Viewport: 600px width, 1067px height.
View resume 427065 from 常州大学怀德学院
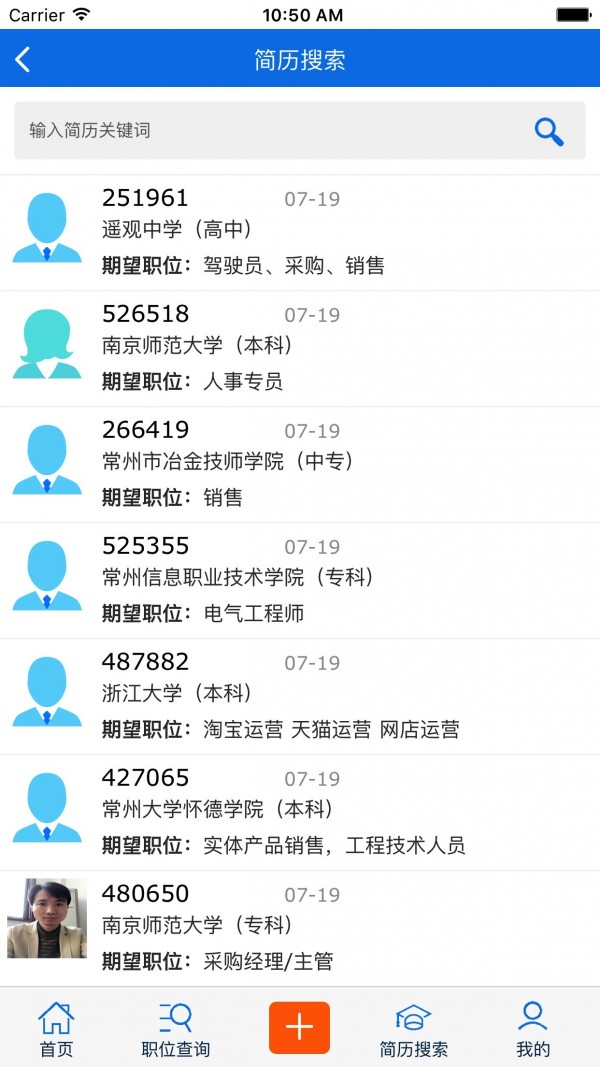(300, 813)
